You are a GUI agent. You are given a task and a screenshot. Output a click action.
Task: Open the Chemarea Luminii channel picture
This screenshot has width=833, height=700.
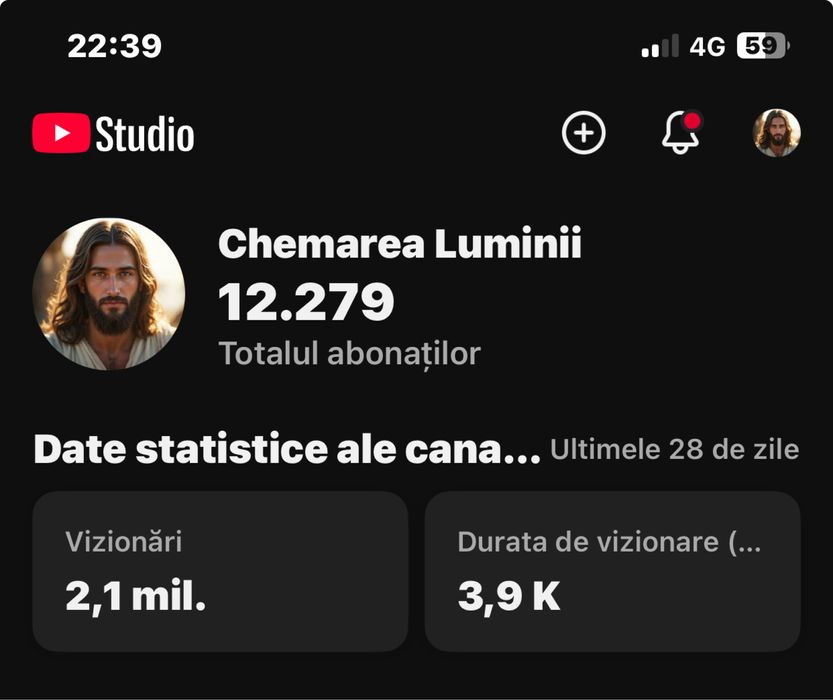[x=109, y=295]
